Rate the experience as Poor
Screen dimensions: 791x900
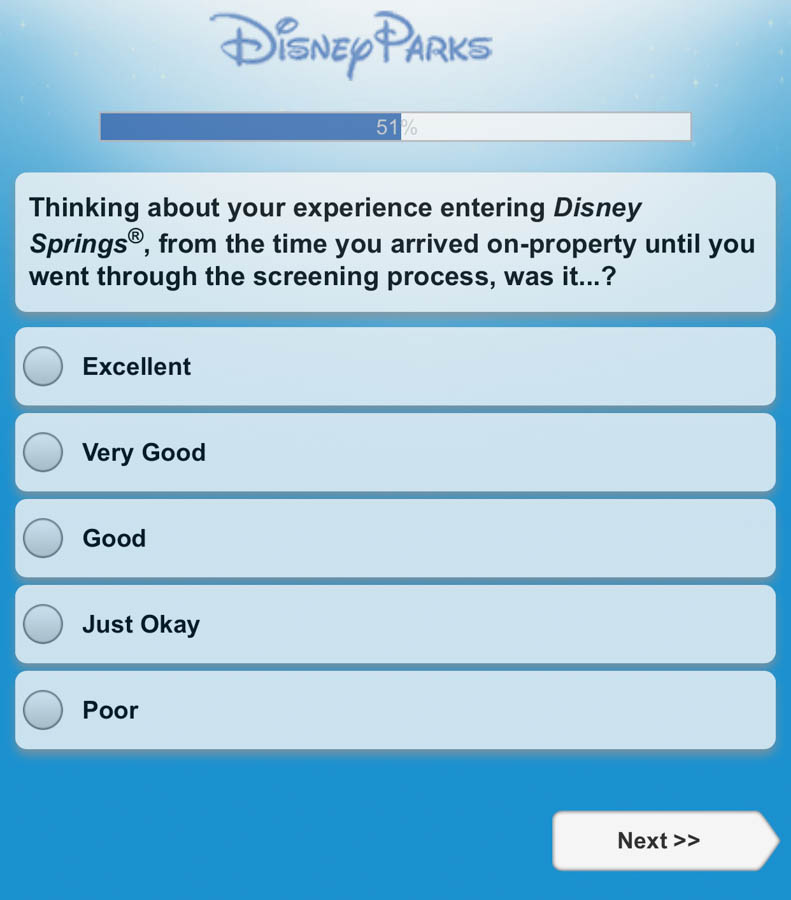[x=43, y=710]
